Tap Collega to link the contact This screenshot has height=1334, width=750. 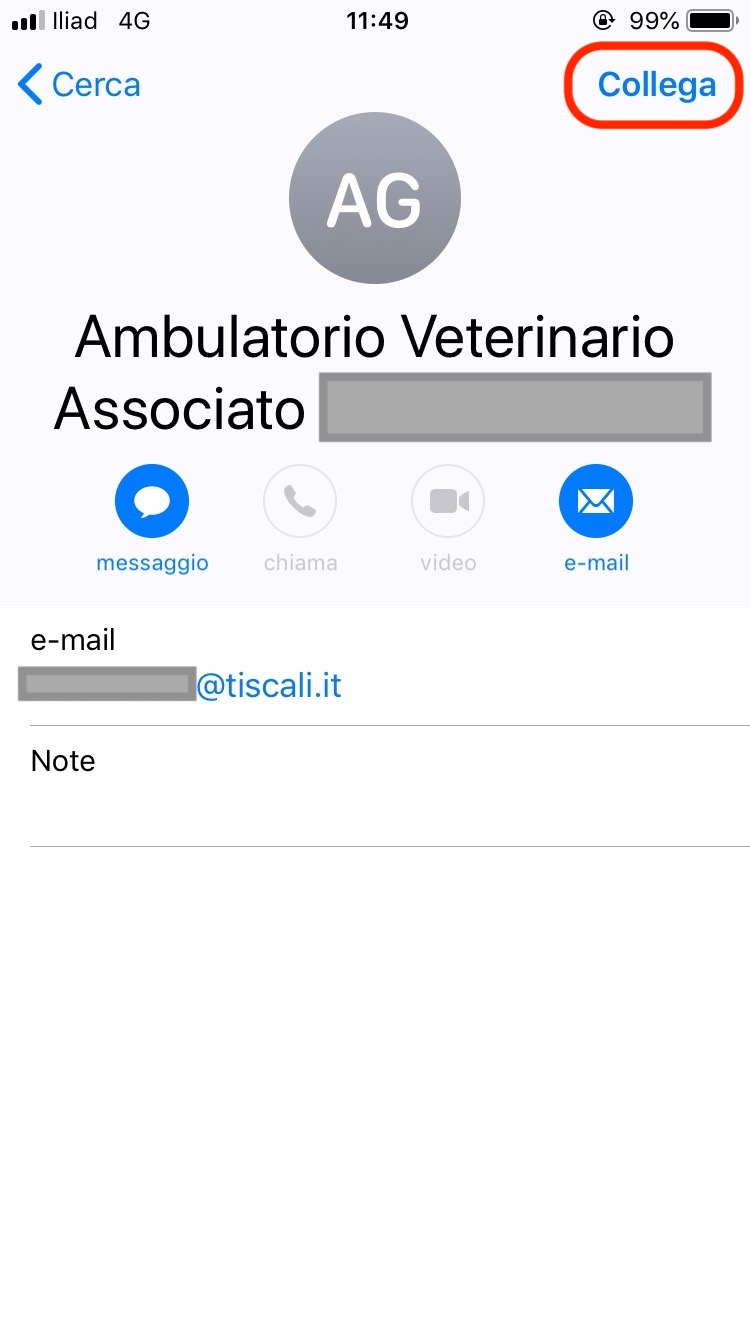pyautogui.click(x=656, y=85)
